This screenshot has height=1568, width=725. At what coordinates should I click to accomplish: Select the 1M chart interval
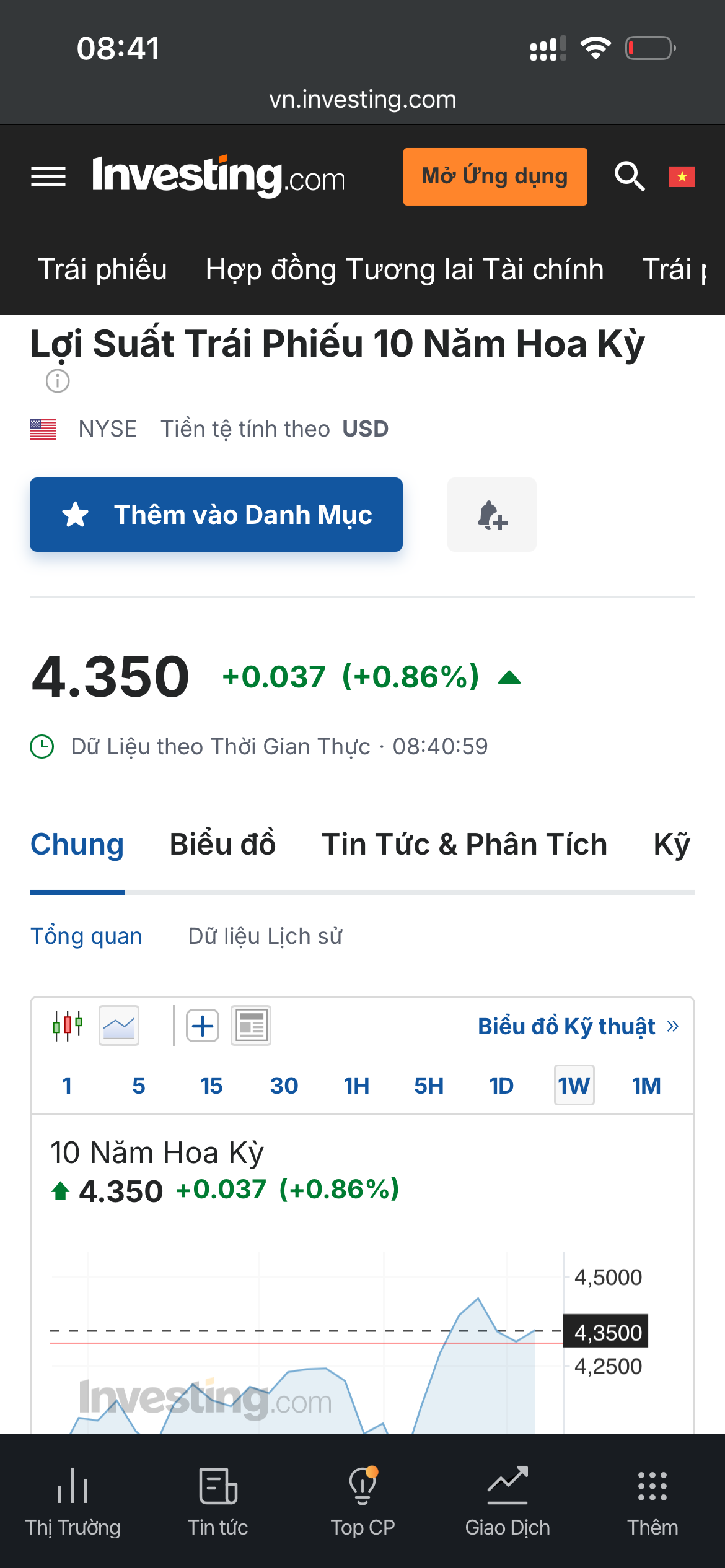point(646,1086)
